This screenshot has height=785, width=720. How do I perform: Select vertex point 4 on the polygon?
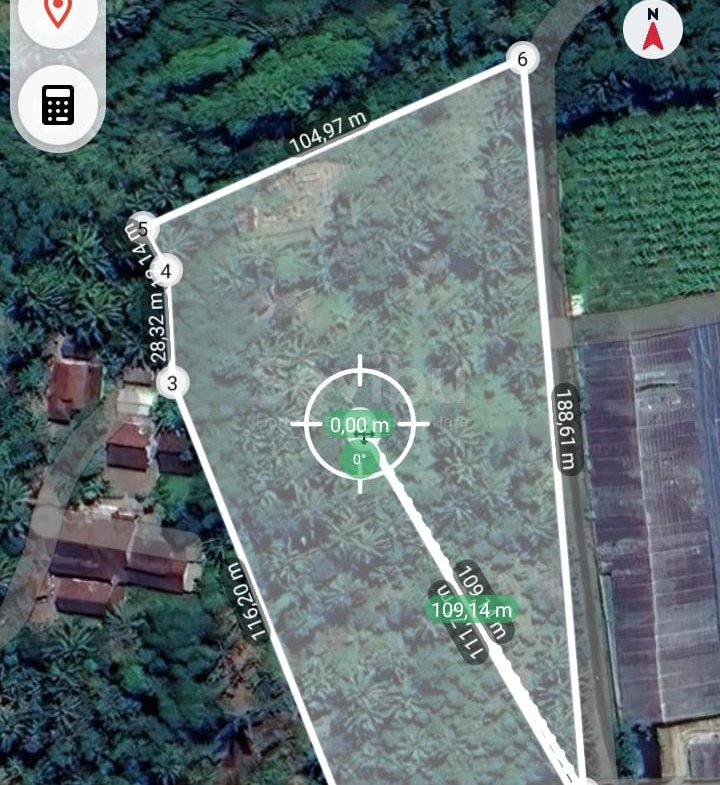pyautogui.click(x=167, y=270)
